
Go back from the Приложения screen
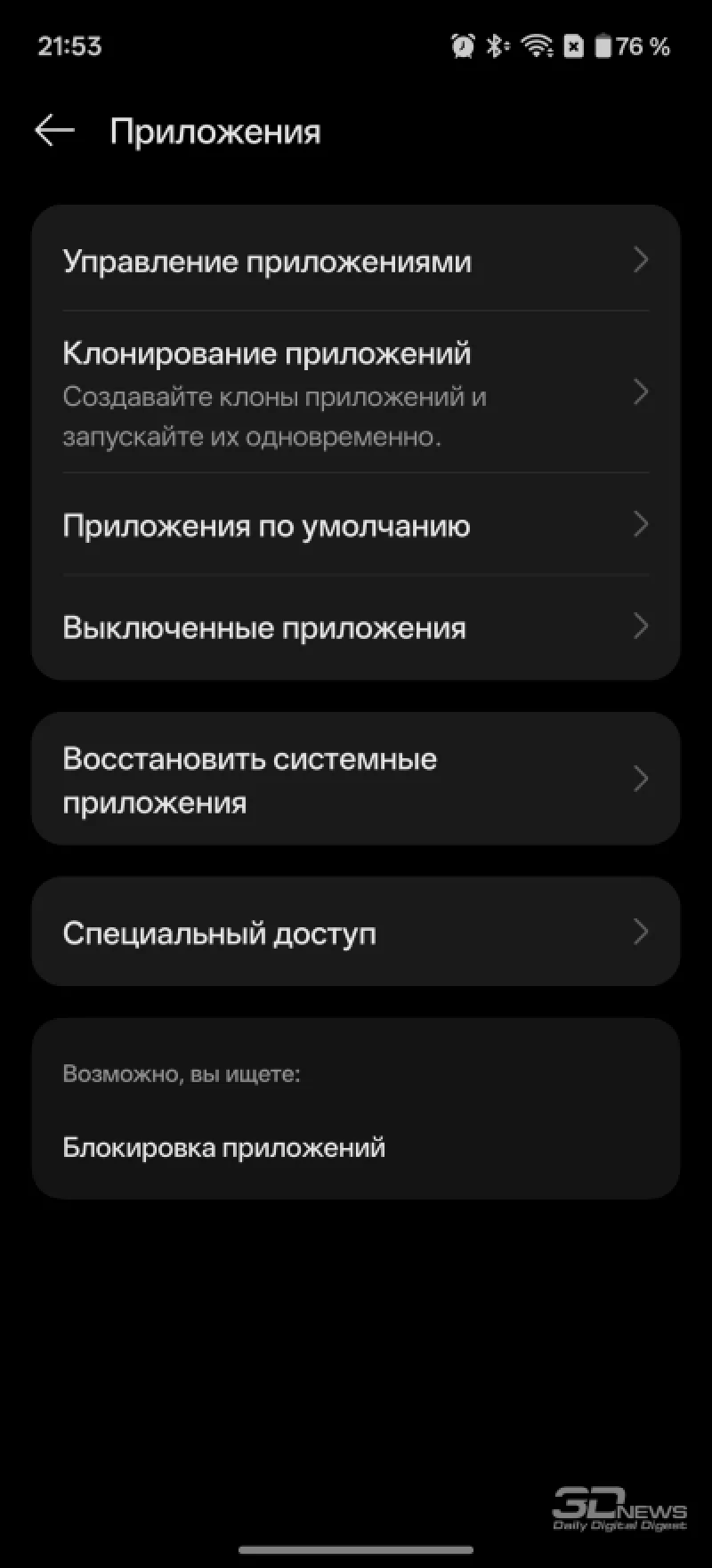(x=54, y=131)
